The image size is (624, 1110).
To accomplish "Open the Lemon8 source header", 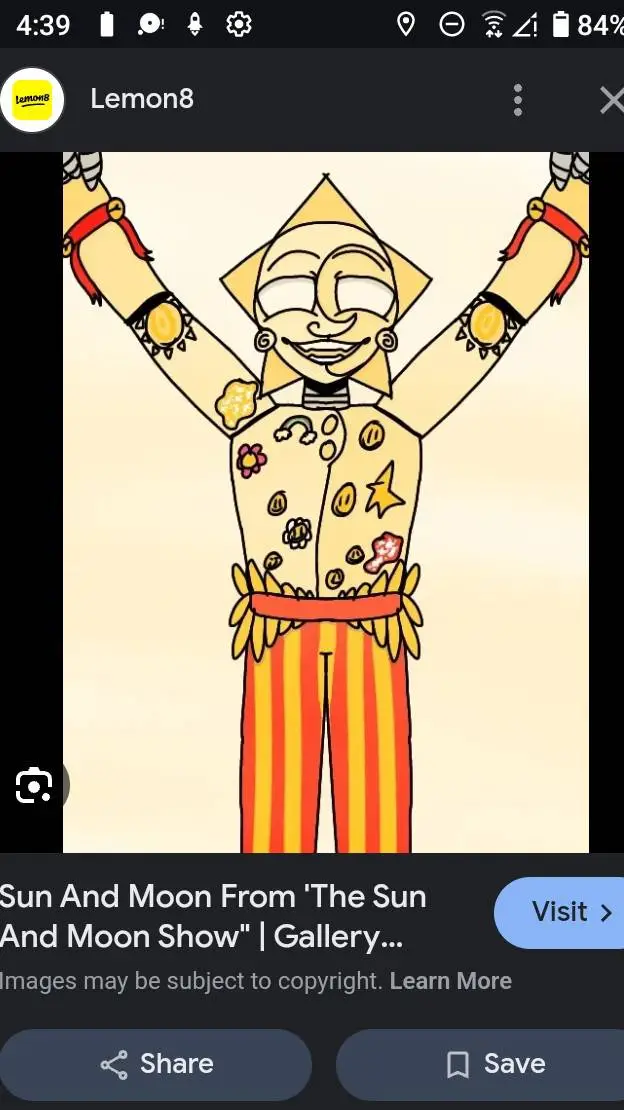I will [141, 99].
